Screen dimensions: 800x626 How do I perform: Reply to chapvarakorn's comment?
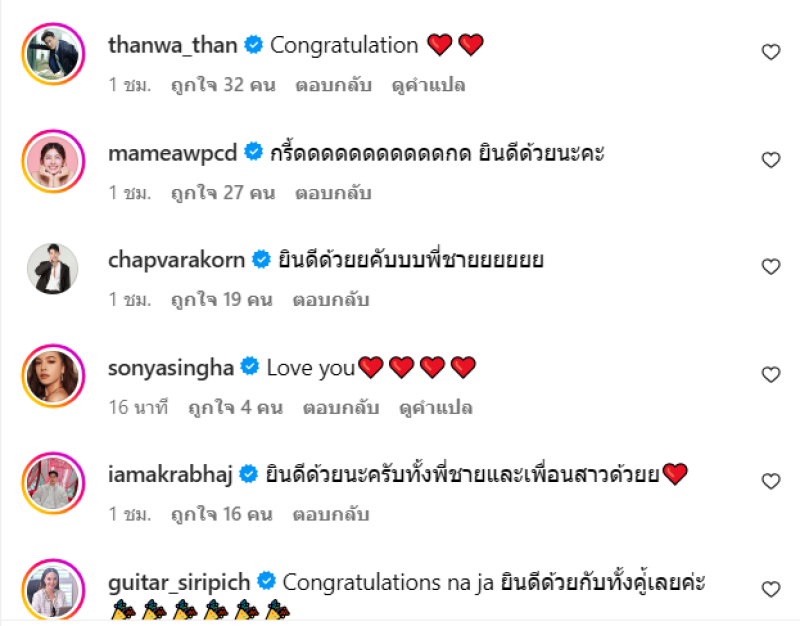tap(331, 300)
